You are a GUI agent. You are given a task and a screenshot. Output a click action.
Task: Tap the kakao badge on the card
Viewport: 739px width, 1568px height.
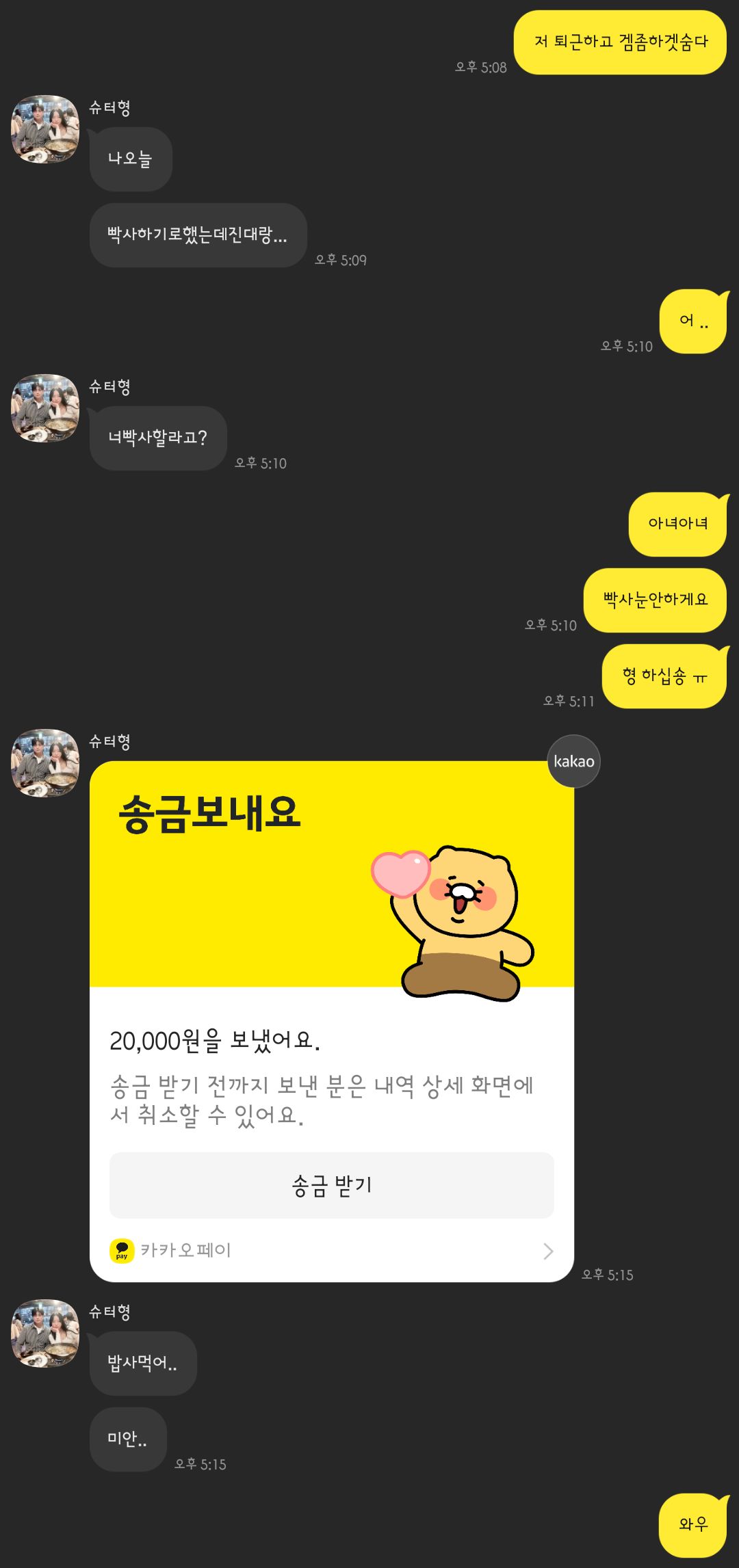pos(573,761)
